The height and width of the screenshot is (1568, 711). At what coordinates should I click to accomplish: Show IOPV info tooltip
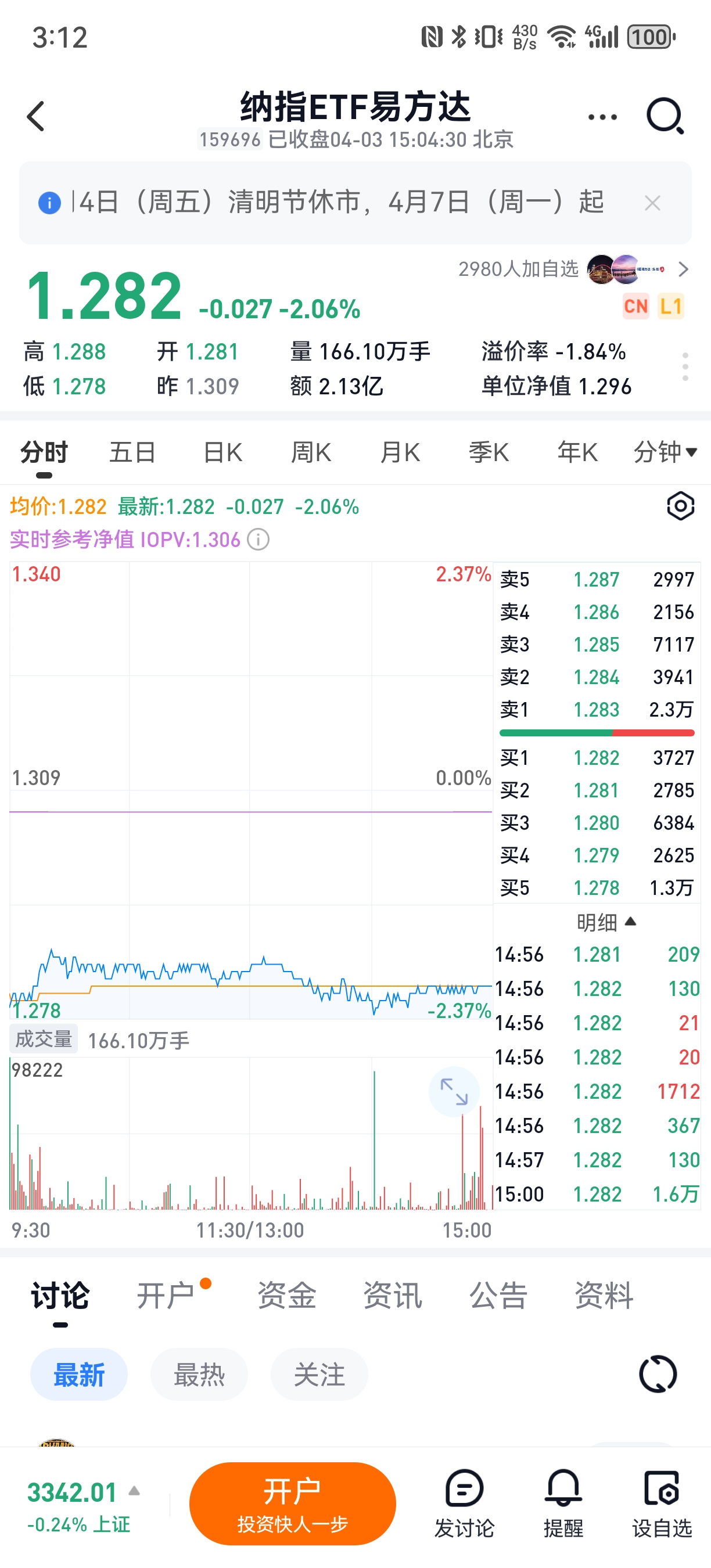coord(258,540)
